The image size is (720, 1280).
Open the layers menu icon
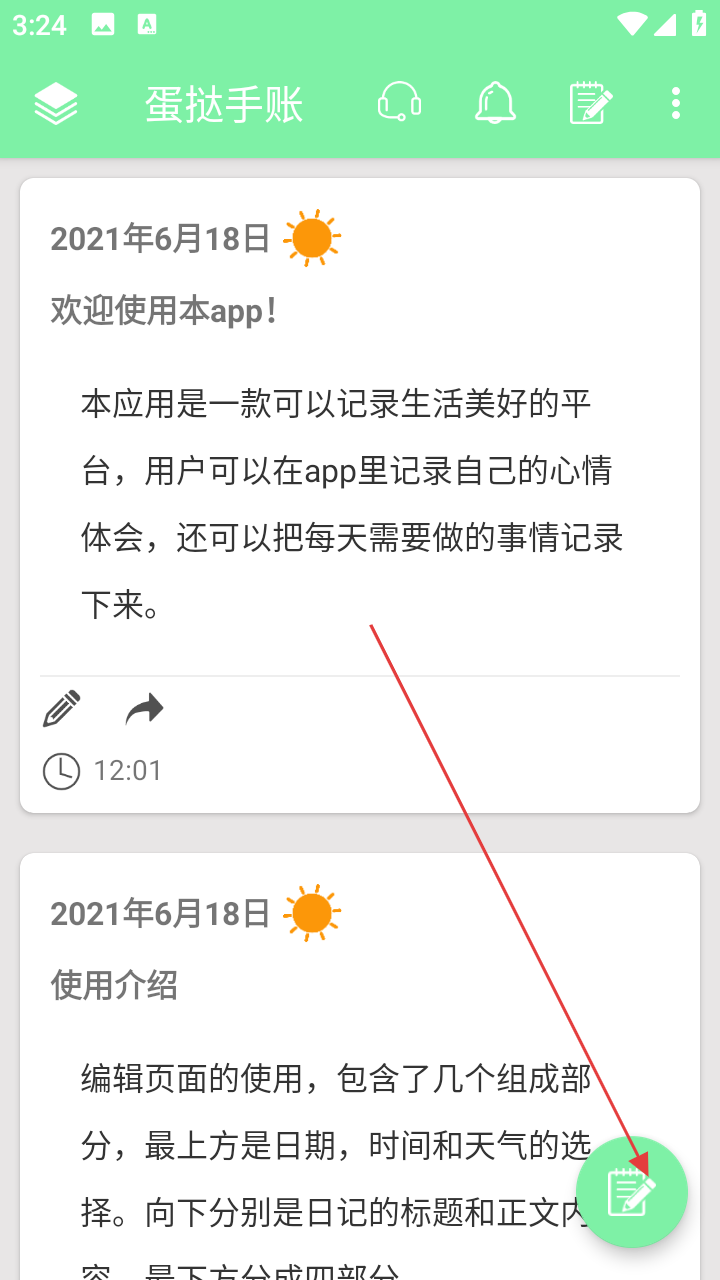tap(56, 104)
